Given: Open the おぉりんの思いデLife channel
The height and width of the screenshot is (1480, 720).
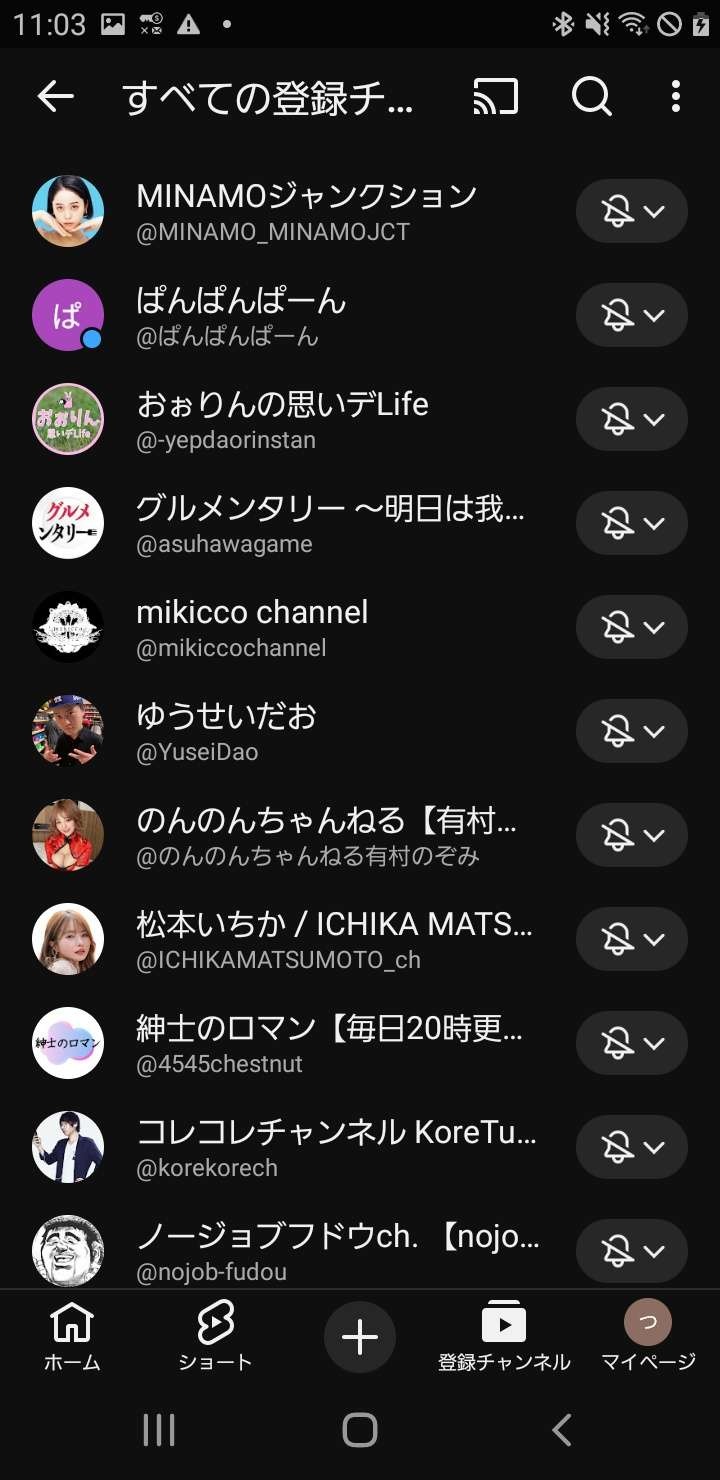Looking at the screenshot, I should coord(282,419).
